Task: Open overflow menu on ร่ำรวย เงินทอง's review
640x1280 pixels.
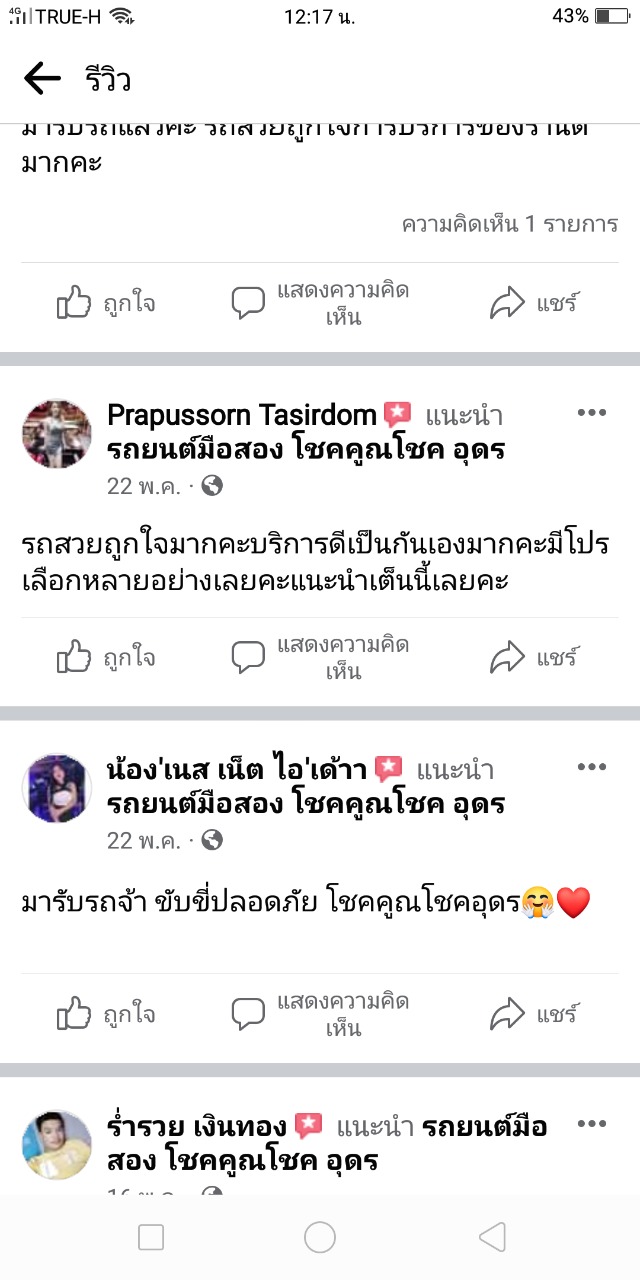Action: point(591,1126)
